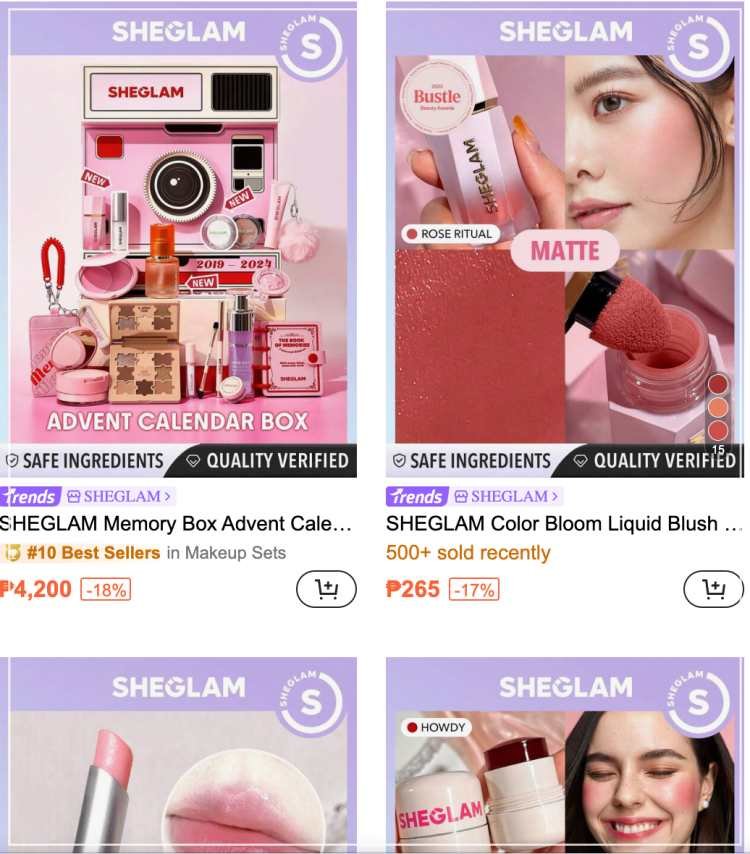Open SHEGLAM store link under Memory Box

(118, 496)
